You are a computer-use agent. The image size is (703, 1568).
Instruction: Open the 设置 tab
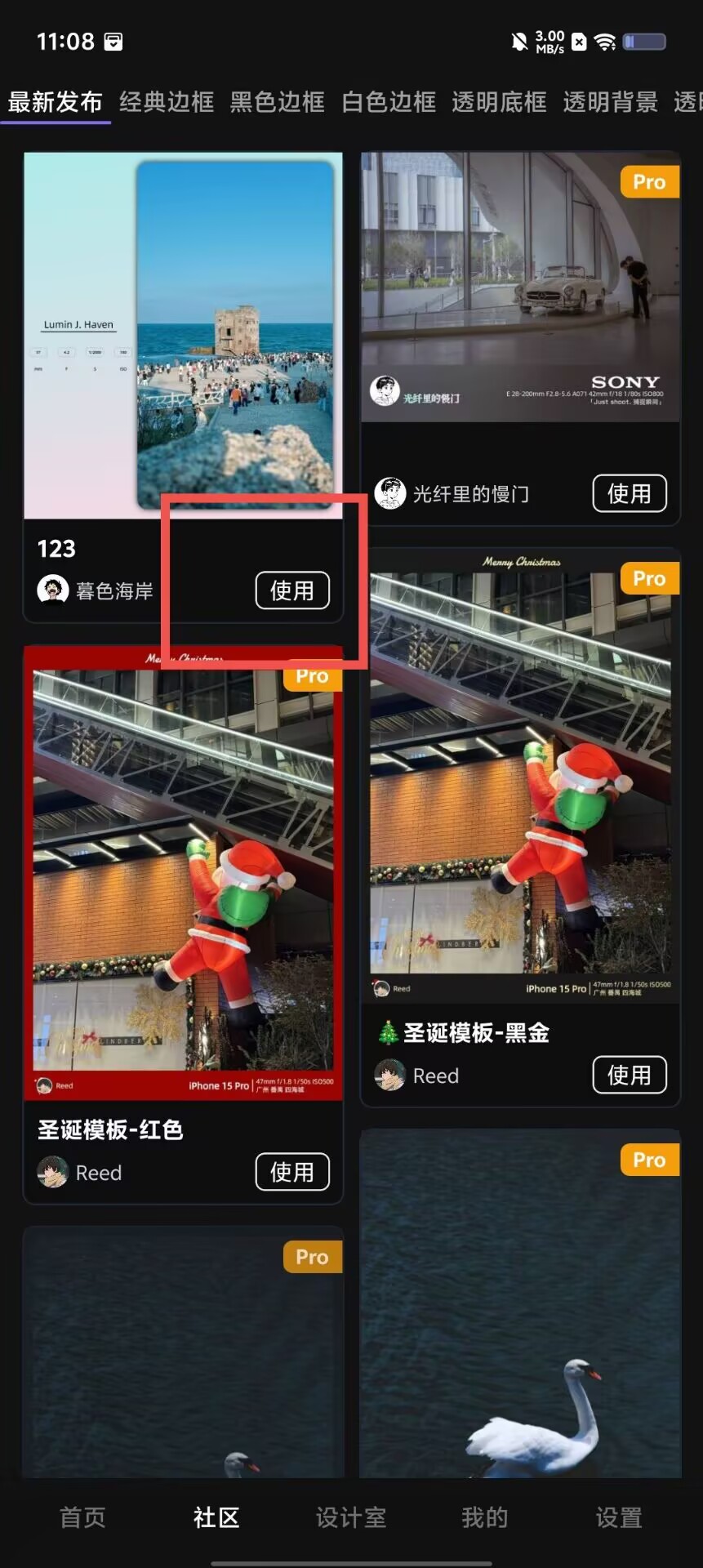coord(619,1517)
